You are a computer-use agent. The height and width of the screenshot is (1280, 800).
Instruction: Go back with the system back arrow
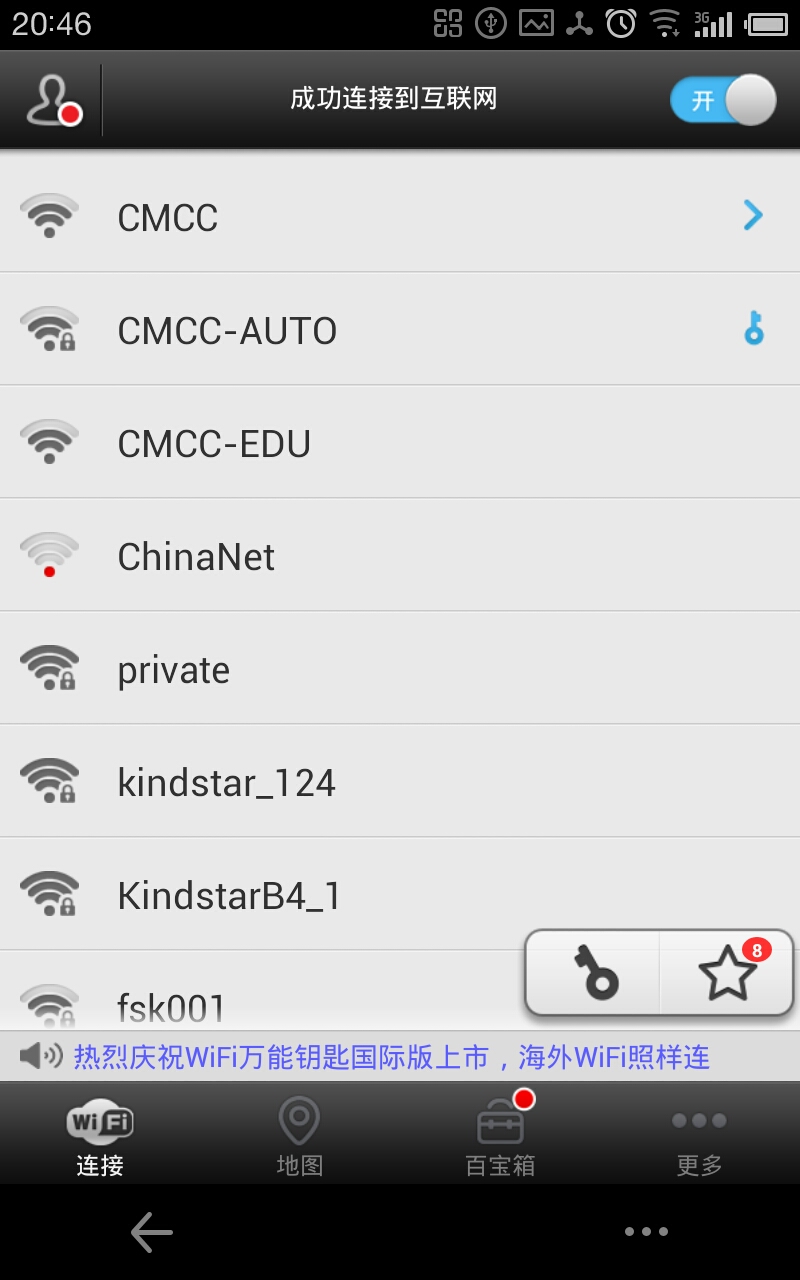152,1232
